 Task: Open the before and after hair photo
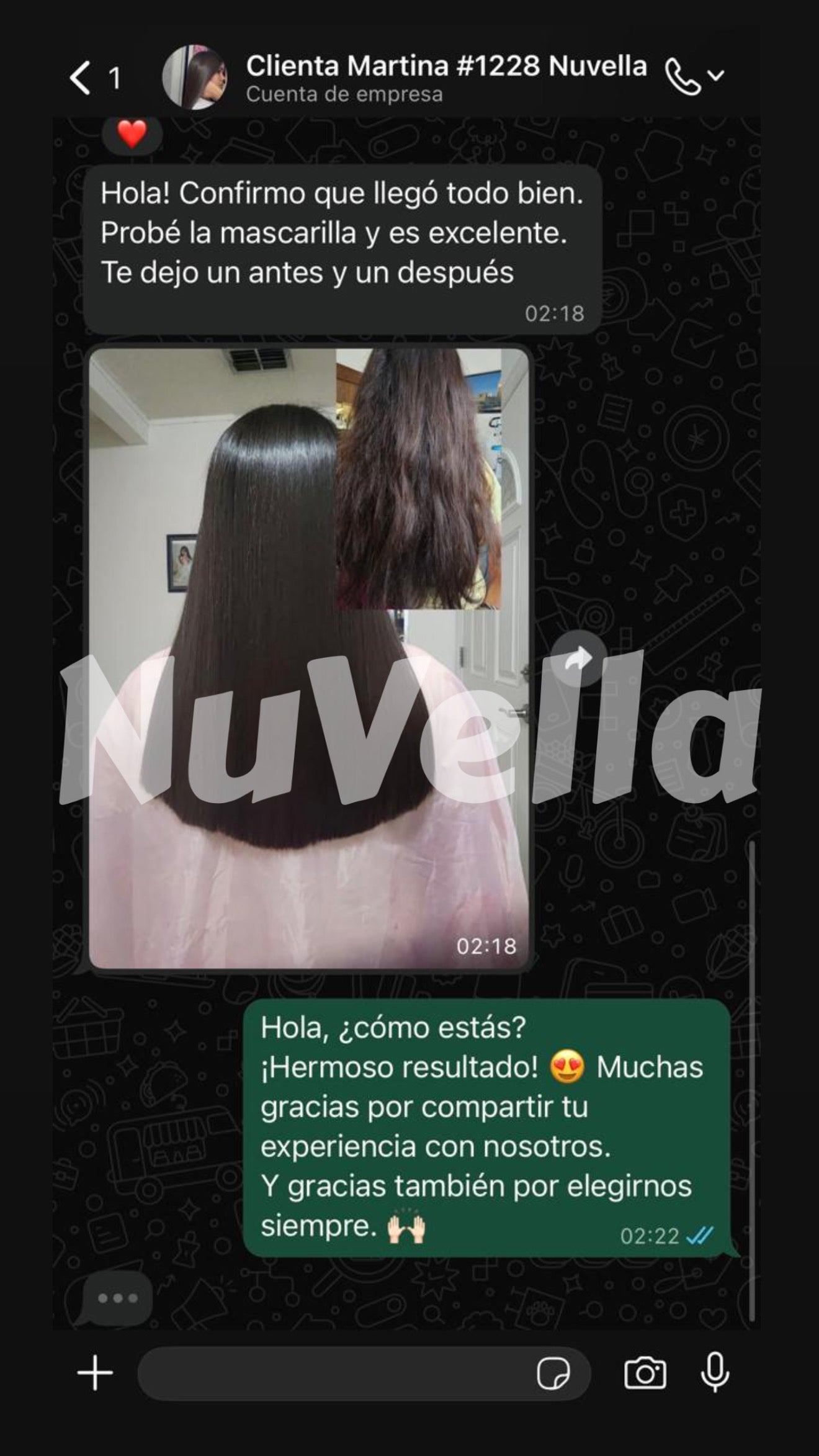point(308,658)
